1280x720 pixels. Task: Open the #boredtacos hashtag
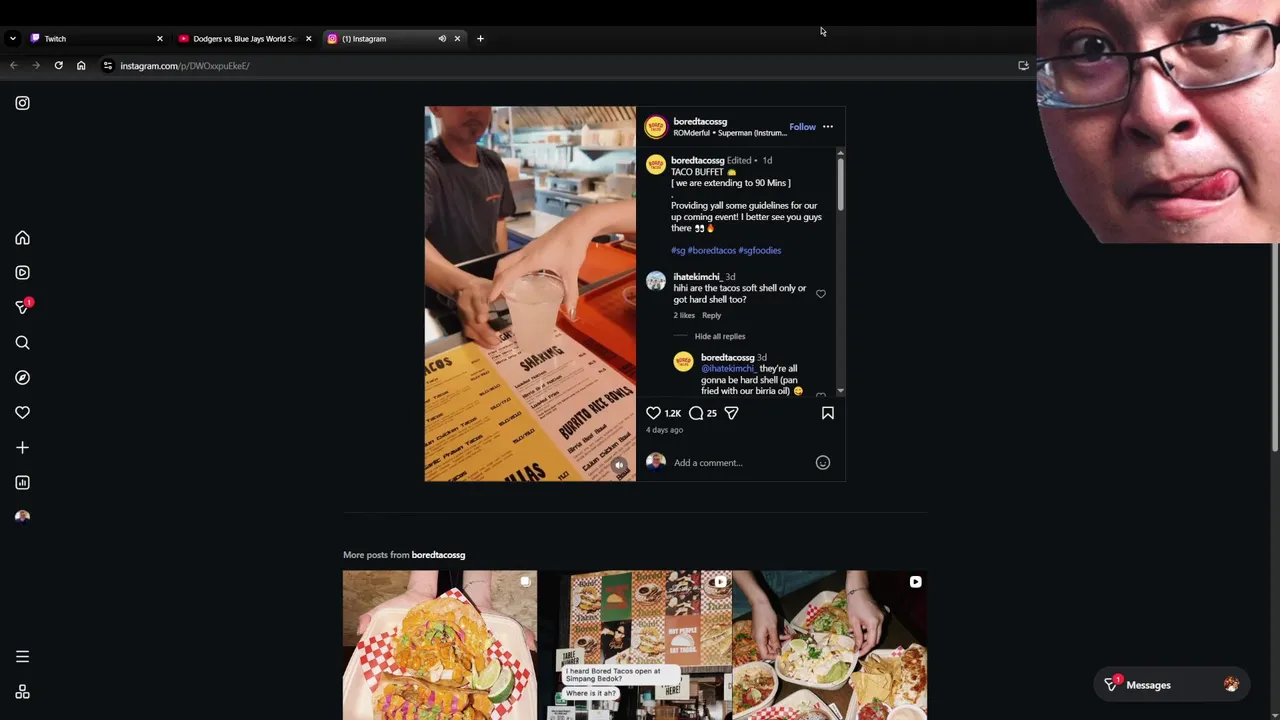tap(711, 251)
